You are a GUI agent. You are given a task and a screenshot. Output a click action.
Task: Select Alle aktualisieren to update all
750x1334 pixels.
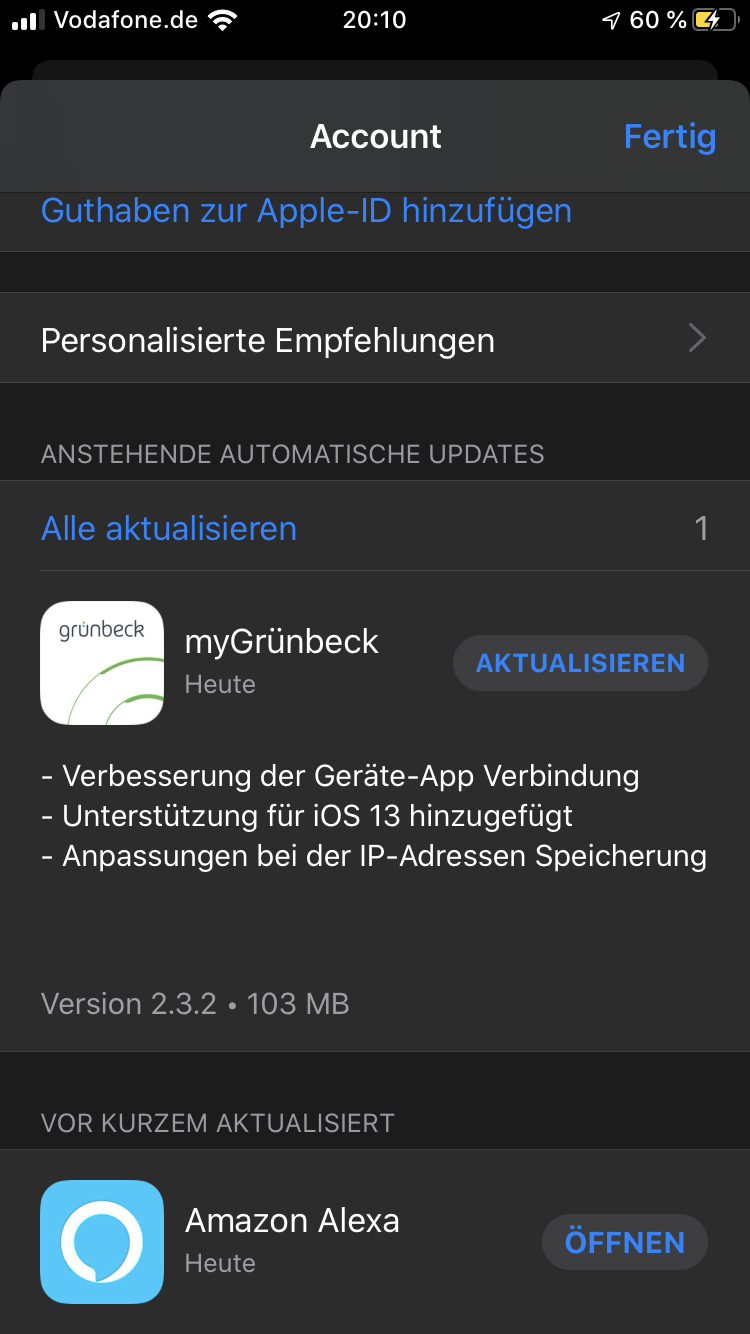pyautogui.click(x=169, y=528)
